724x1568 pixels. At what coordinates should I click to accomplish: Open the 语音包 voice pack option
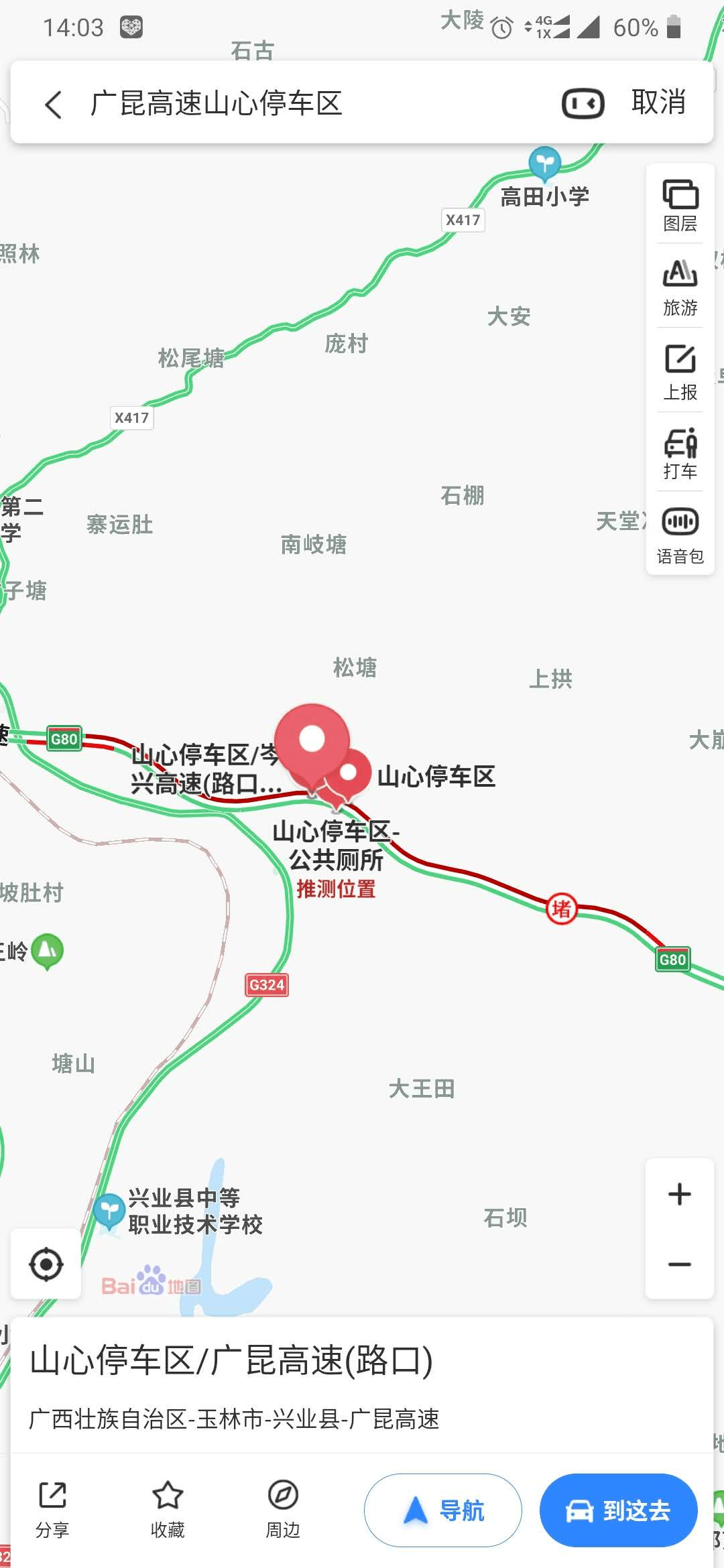click(x=680, y=536)
